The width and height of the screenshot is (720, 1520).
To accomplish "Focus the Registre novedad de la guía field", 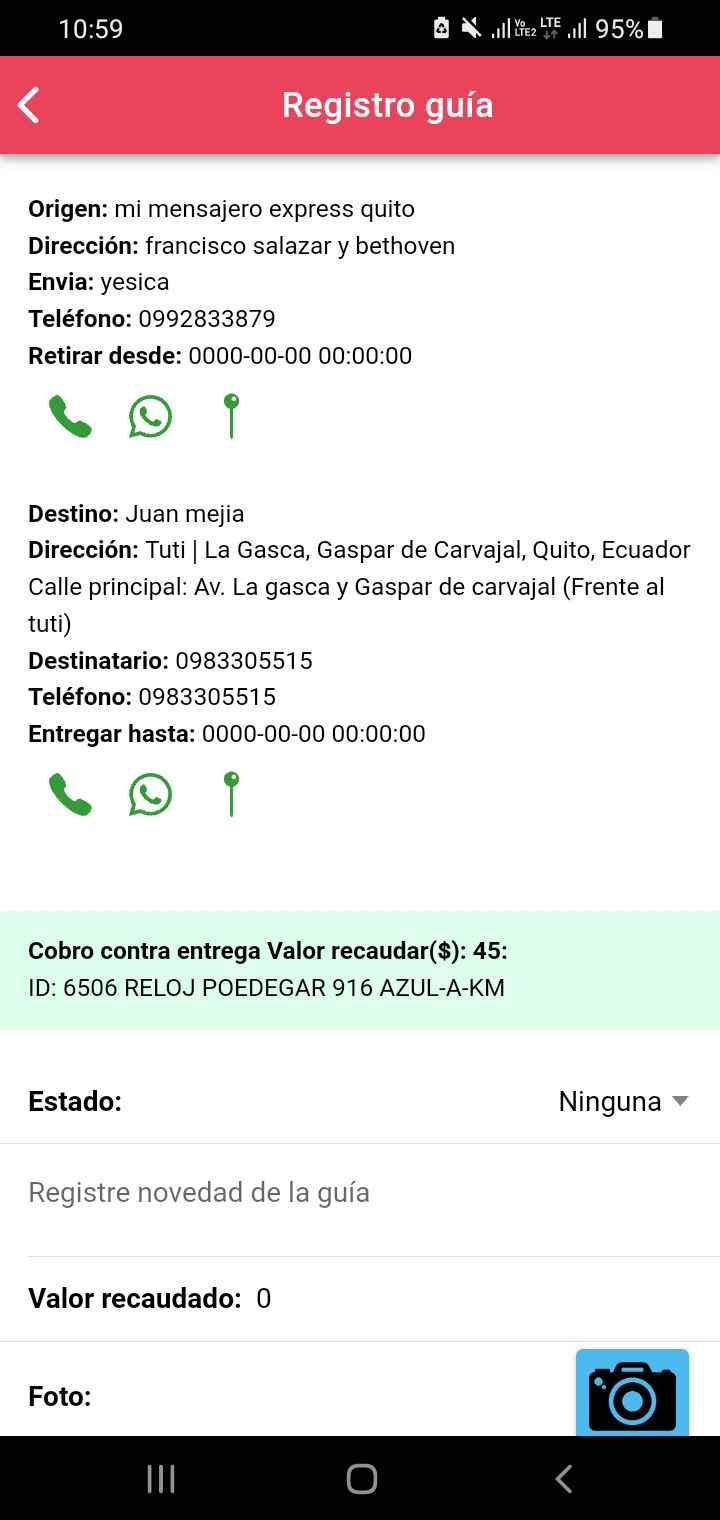I will tap(360, 1192).
